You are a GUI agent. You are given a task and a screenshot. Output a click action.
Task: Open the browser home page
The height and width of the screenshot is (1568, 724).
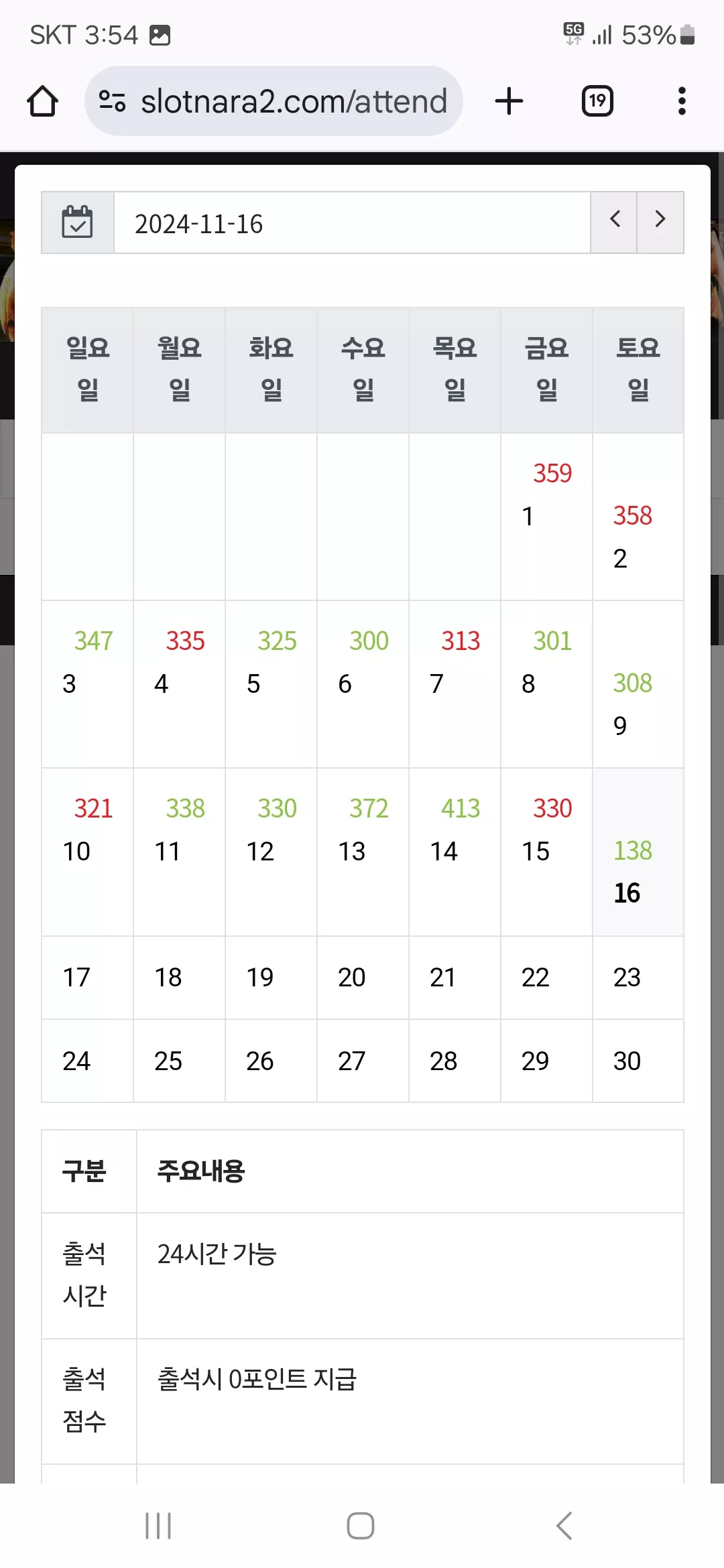coord(42,101)
